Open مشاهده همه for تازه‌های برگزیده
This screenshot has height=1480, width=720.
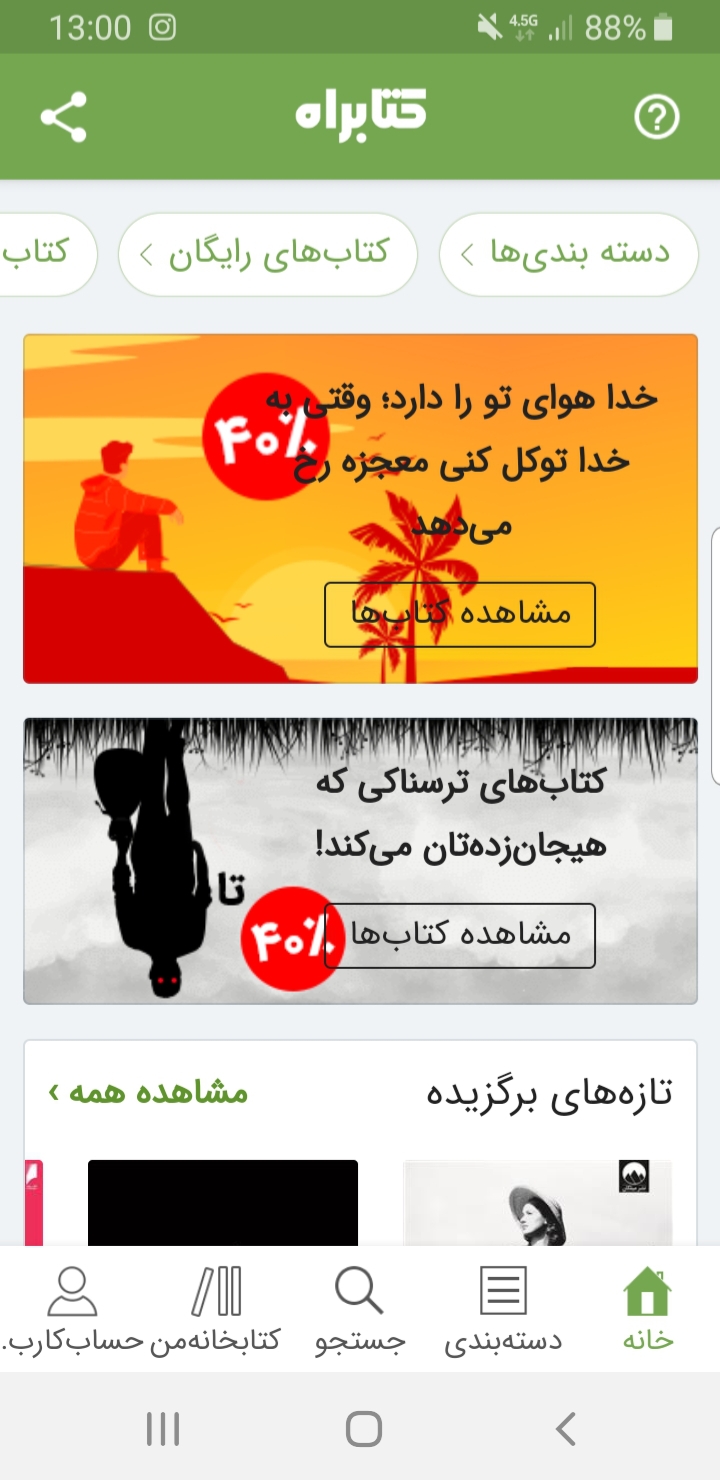click(x=148, y=1092)
